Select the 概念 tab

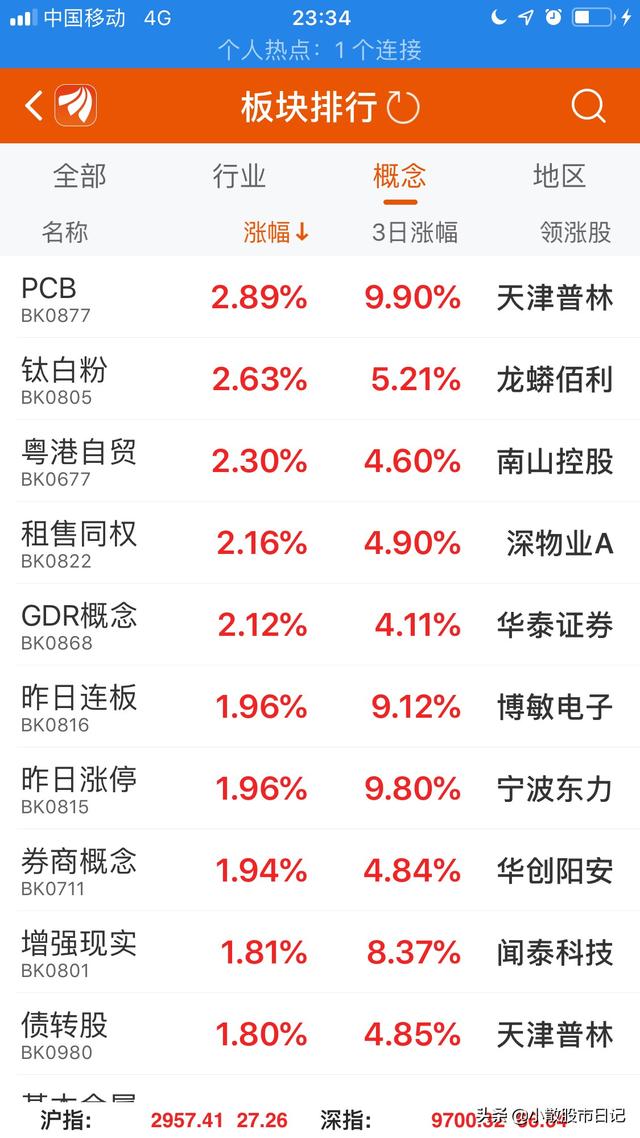[x=399, y=177]
